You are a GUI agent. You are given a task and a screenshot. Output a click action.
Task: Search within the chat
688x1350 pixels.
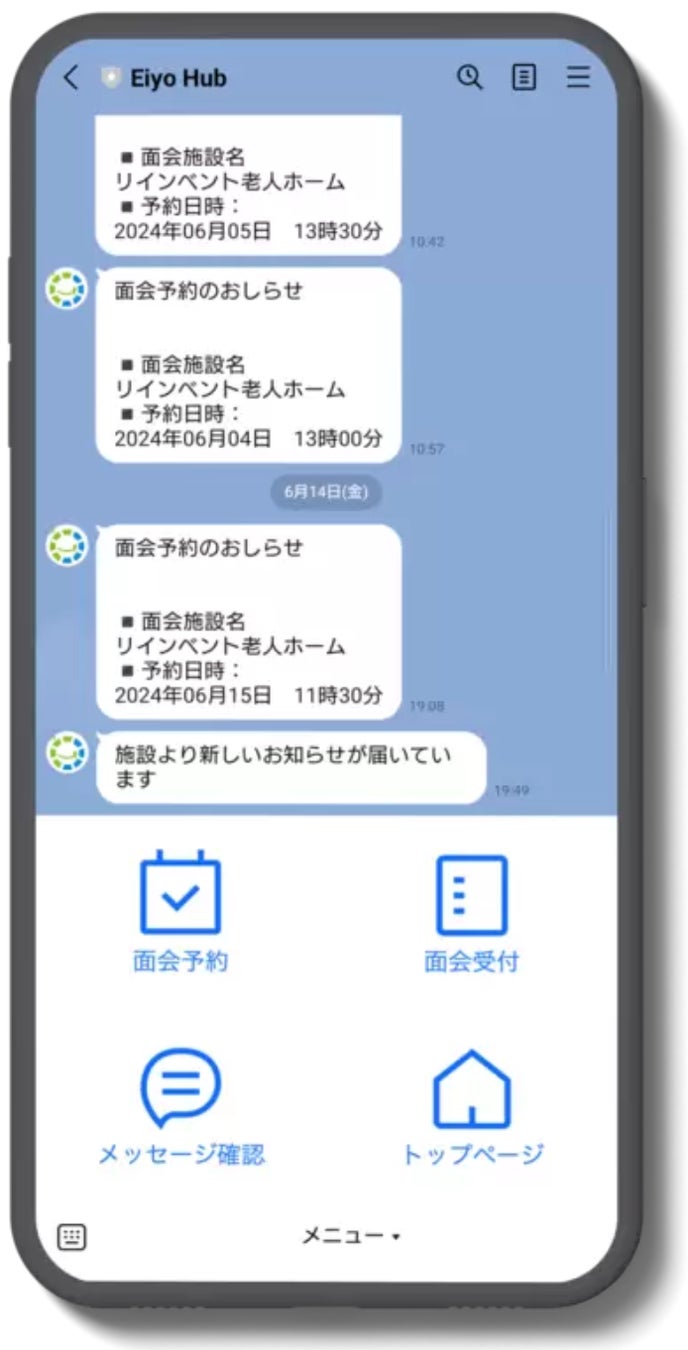[469, 78]
